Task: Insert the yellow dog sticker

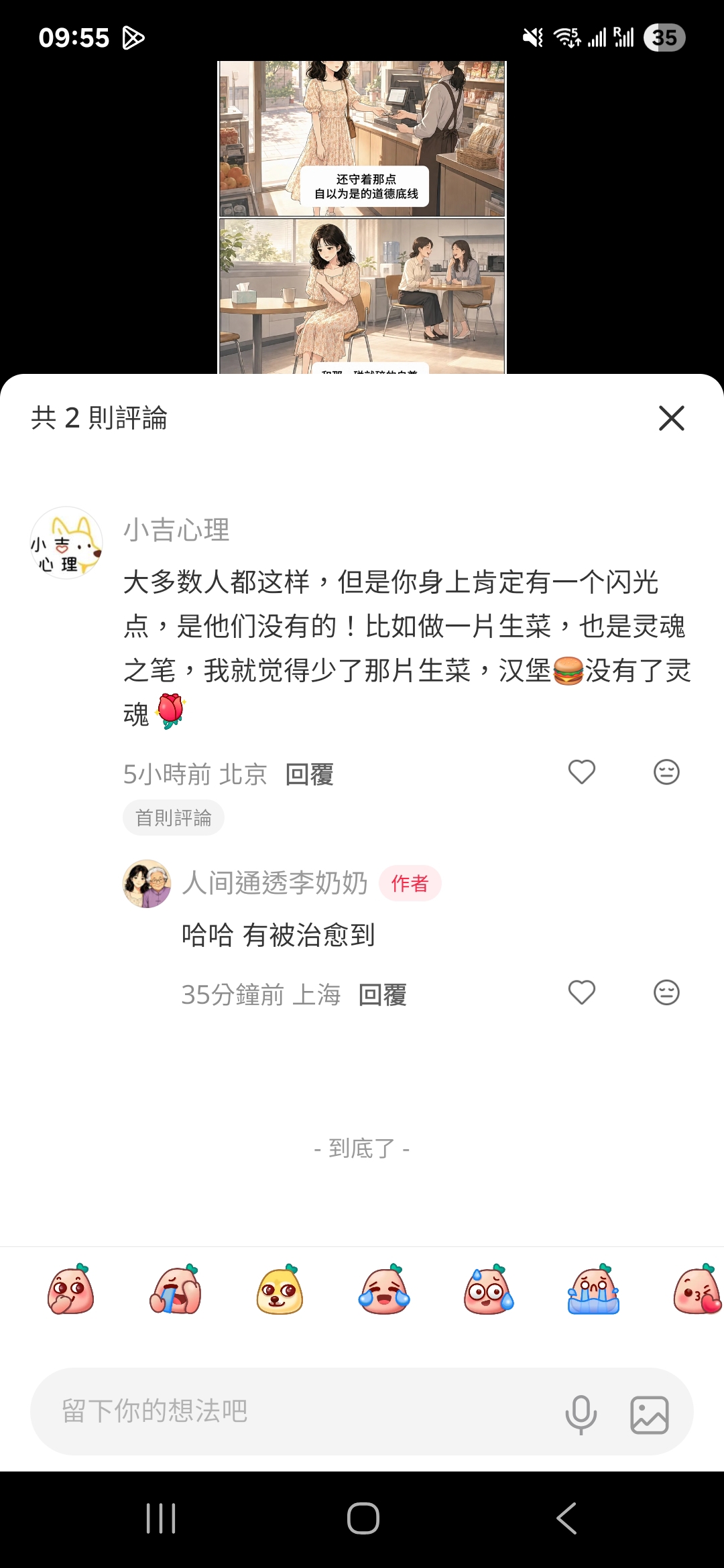Action: 280,1289
